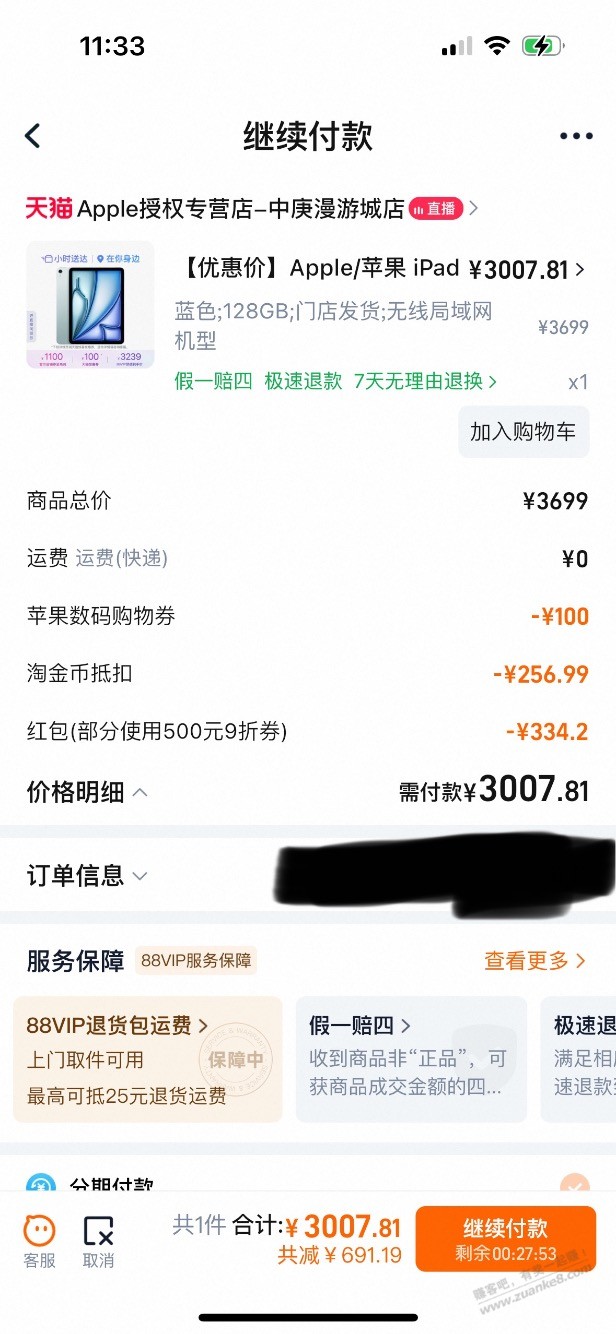Open the three-dot overflow menu

576,136
